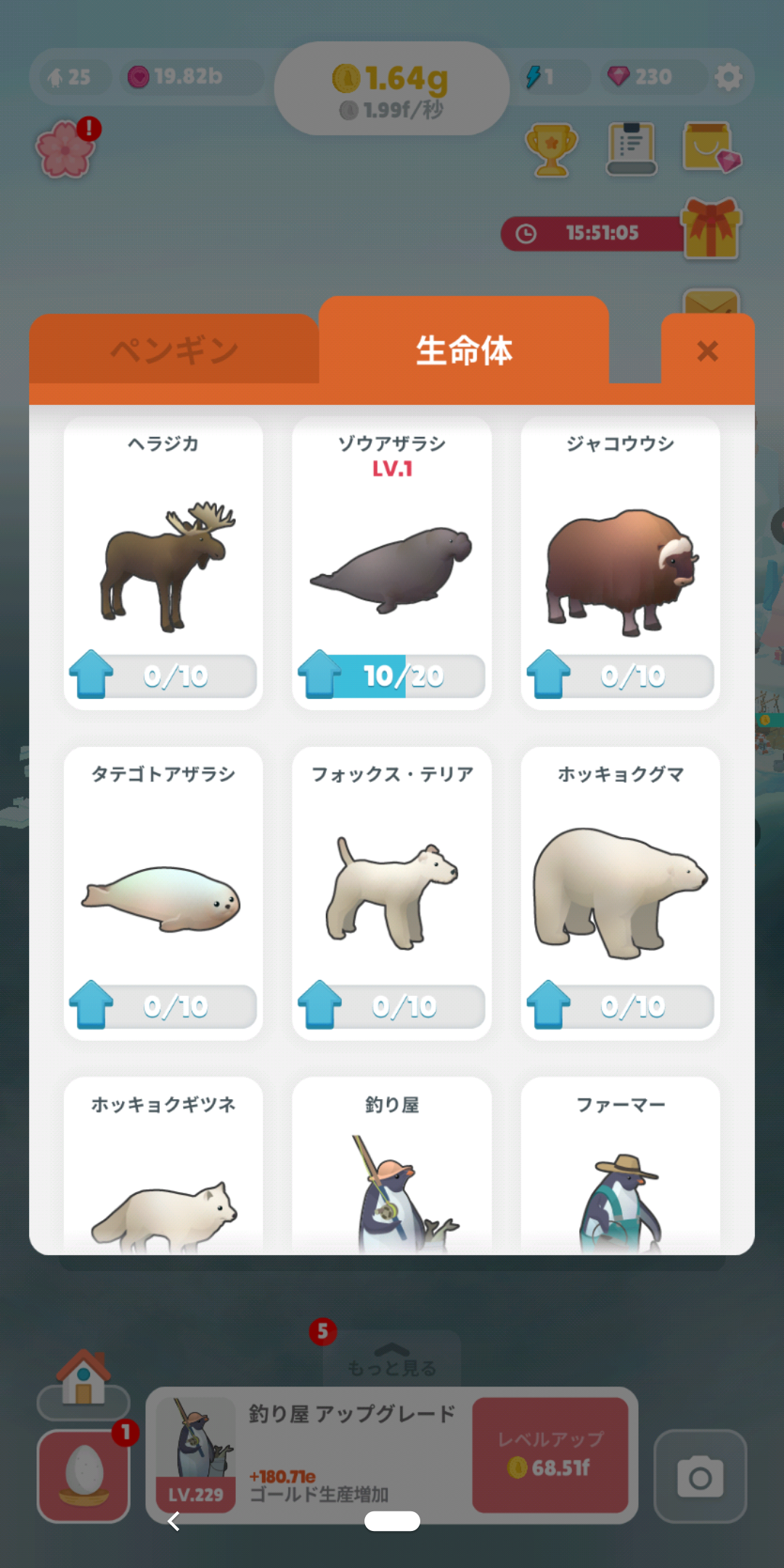The height and width of the screenshot is (1568, 784).
Task: Upgrade the タテゴトアザラシ
Action: (x=91, y=1005)
